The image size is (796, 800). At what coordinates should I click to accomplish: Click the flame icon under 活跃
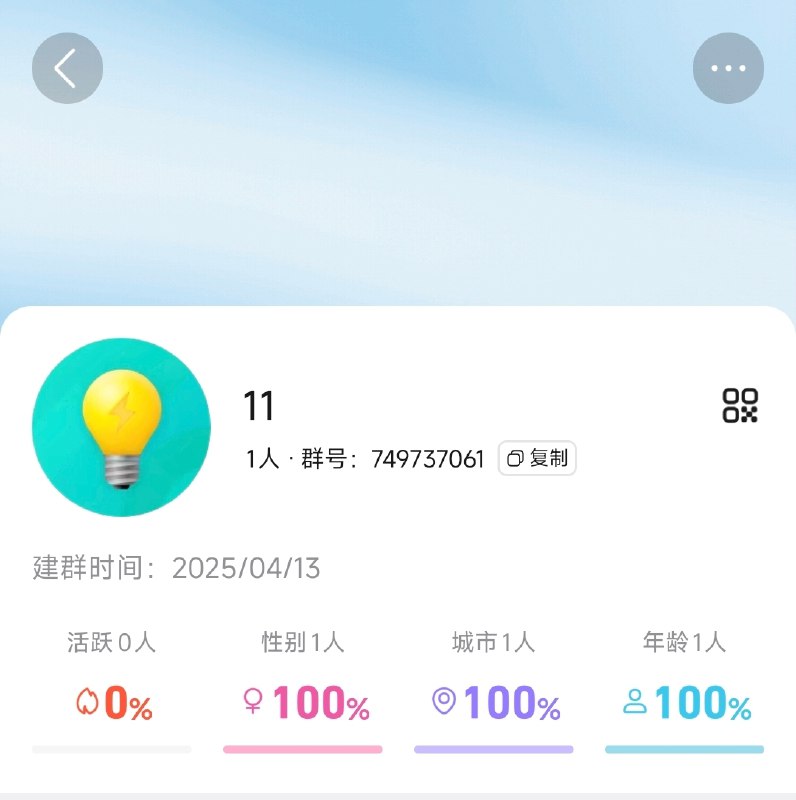click(88, 703)
